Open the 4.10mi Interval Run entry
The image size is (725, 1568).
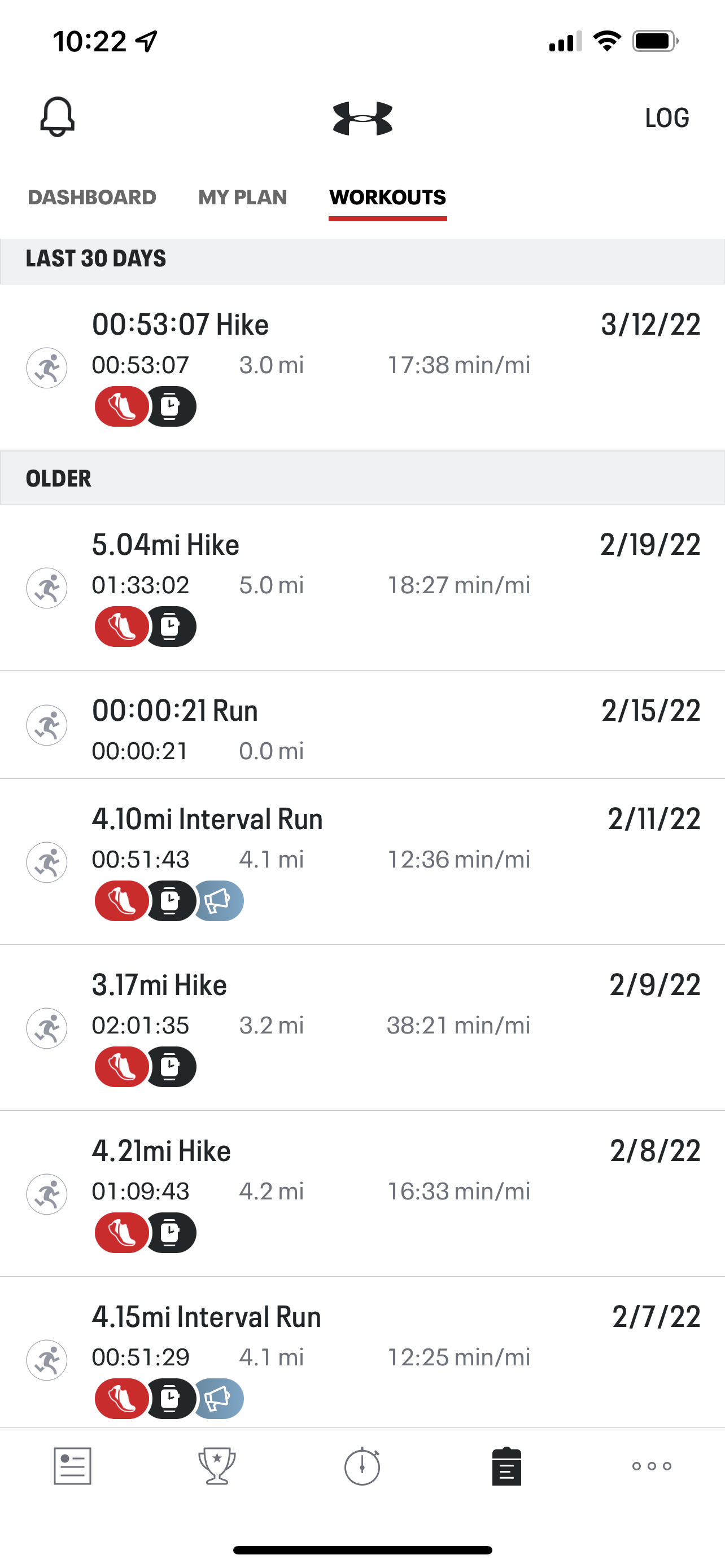(362, 862)
